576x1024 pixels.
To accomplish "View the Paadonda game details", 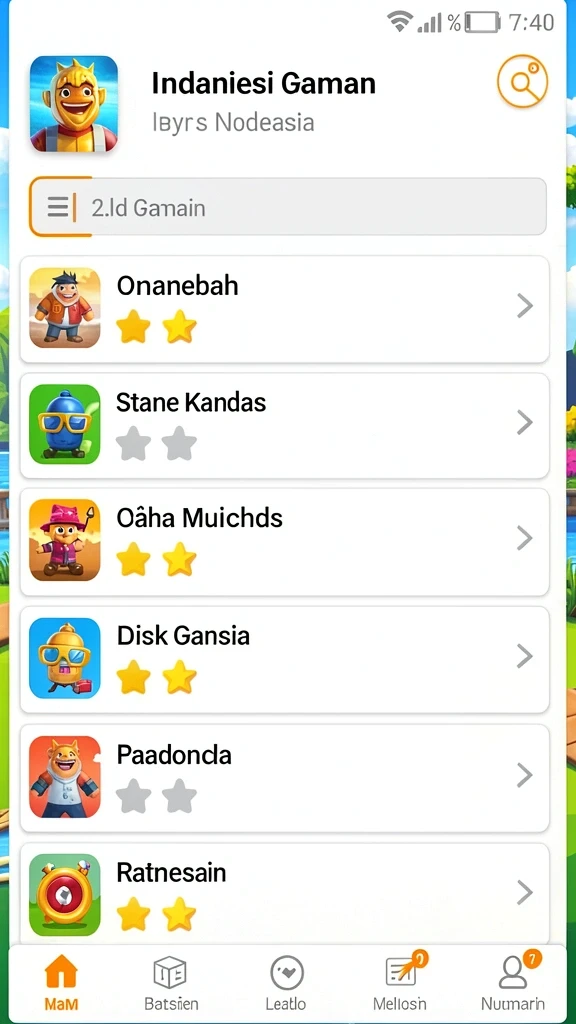I will click(x=285, y=778).
